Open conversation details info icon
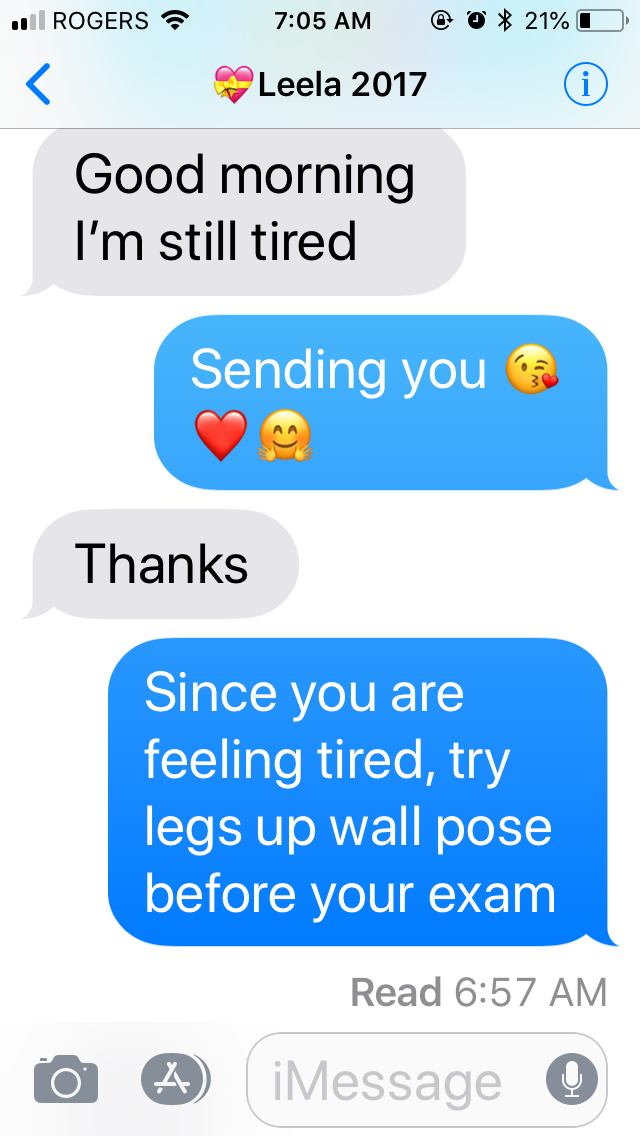 [x=586, y=85]
